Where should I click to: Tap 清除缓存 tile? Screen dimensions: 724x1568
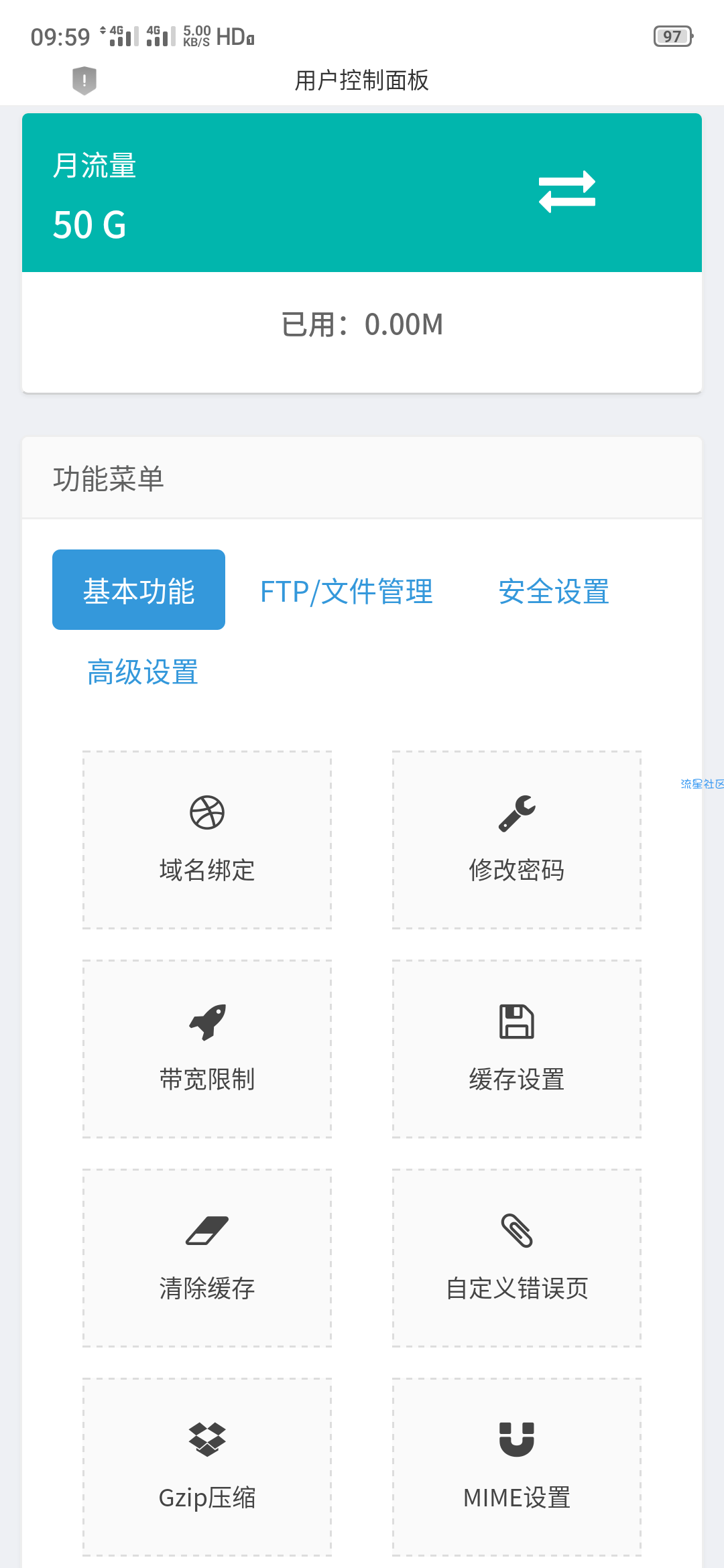click(207, 1258)
